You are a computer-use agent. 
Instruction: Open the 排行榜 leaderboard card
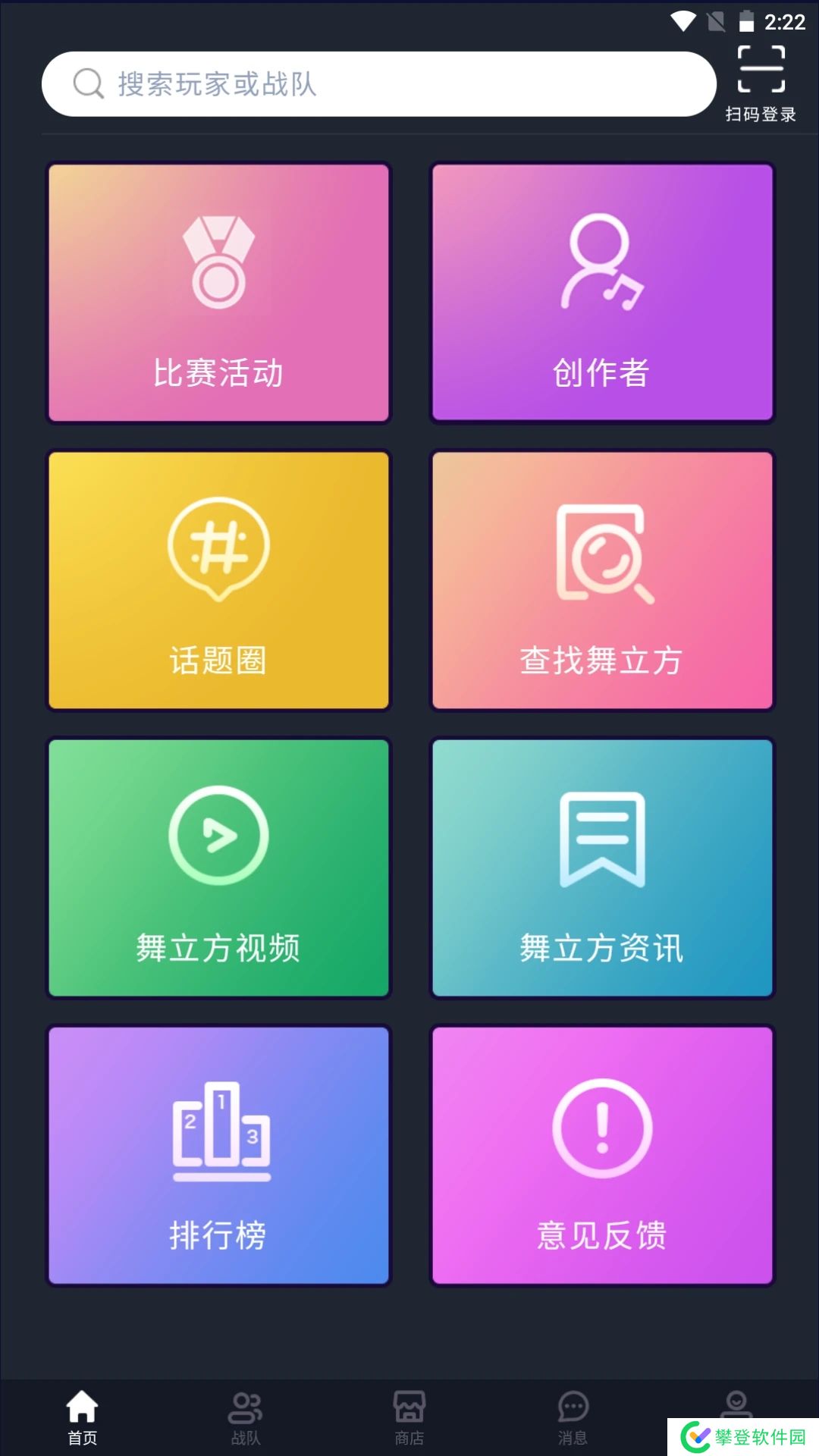pyautogui.click(x=218, y=1155)
